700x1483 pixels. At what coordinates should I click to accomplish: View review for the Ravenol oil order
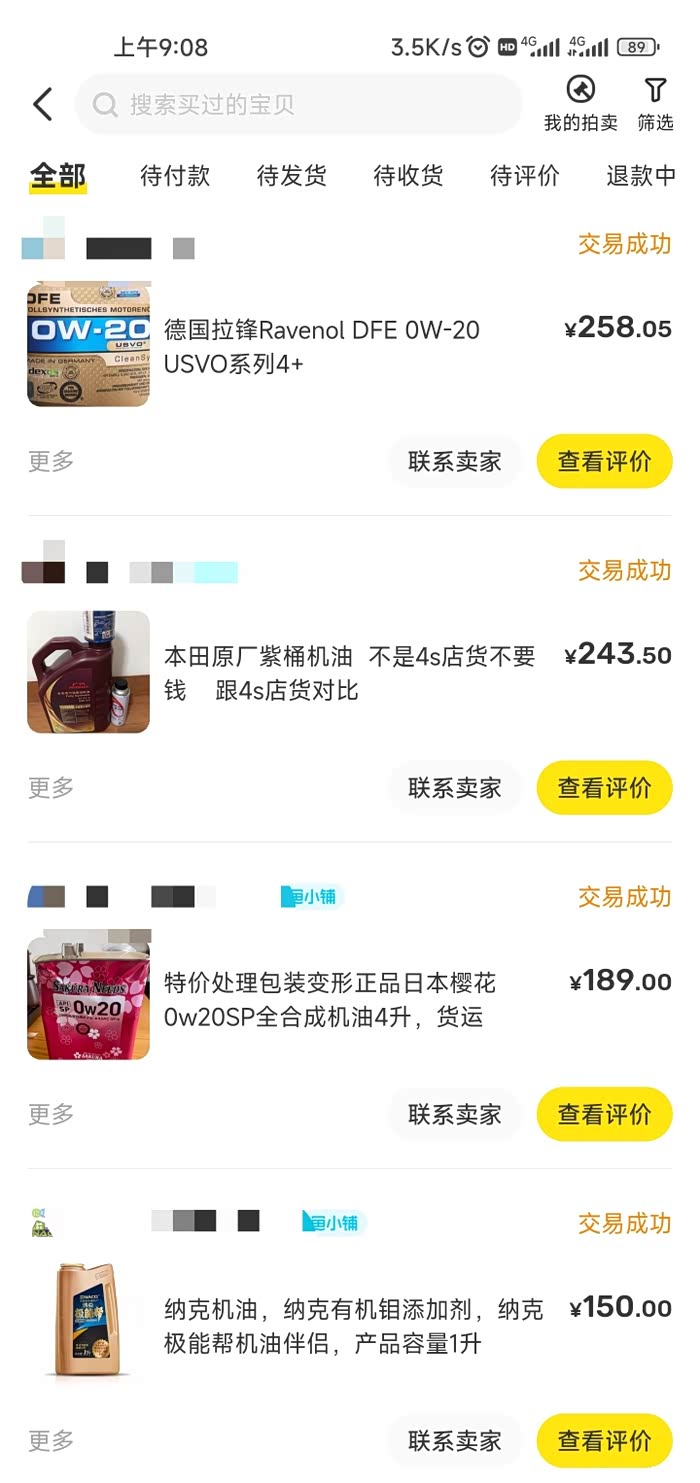(604, 461)
